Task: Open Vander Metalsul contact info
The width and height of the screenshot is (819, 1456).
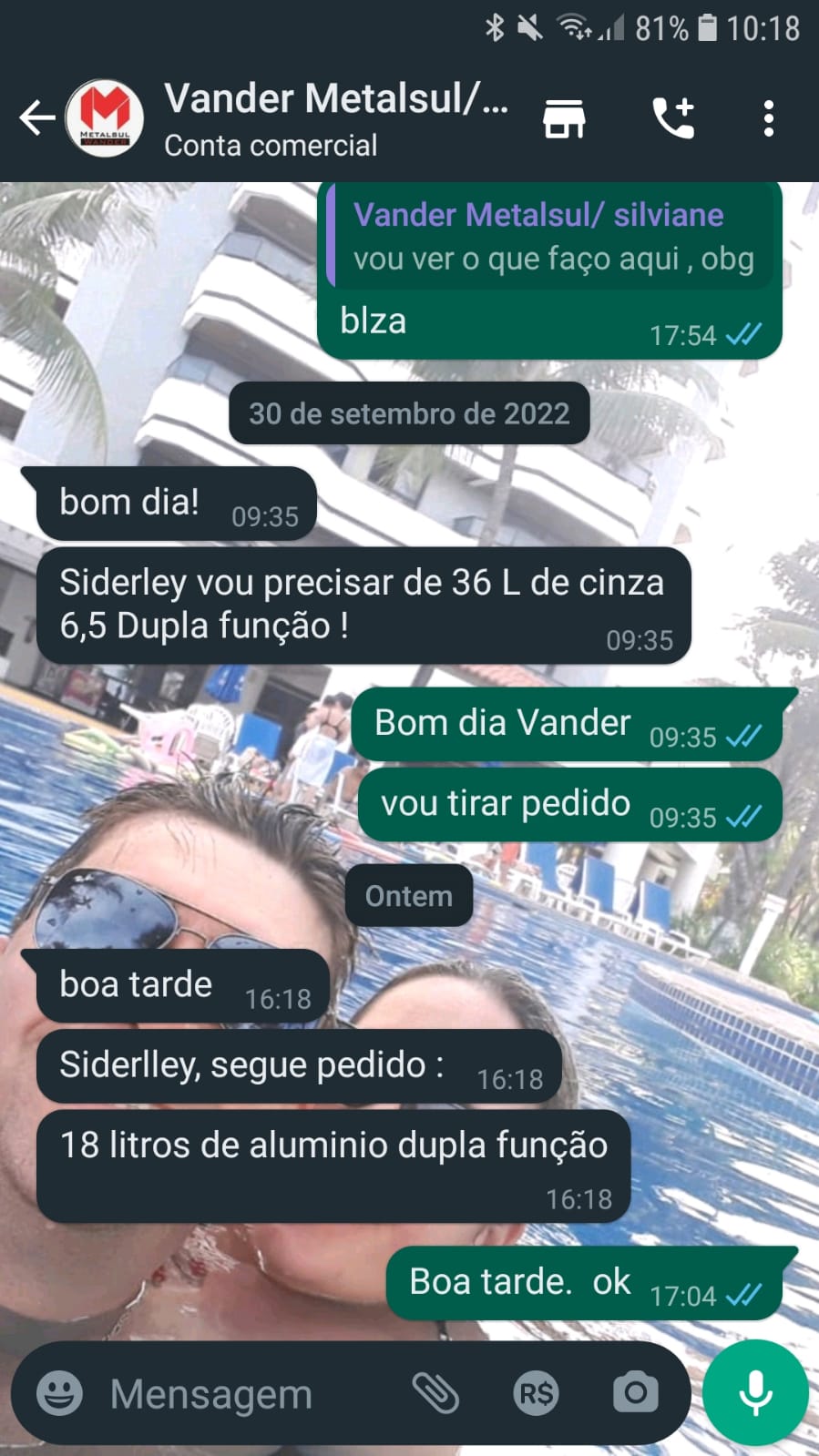Action: (x=335, y=118)
